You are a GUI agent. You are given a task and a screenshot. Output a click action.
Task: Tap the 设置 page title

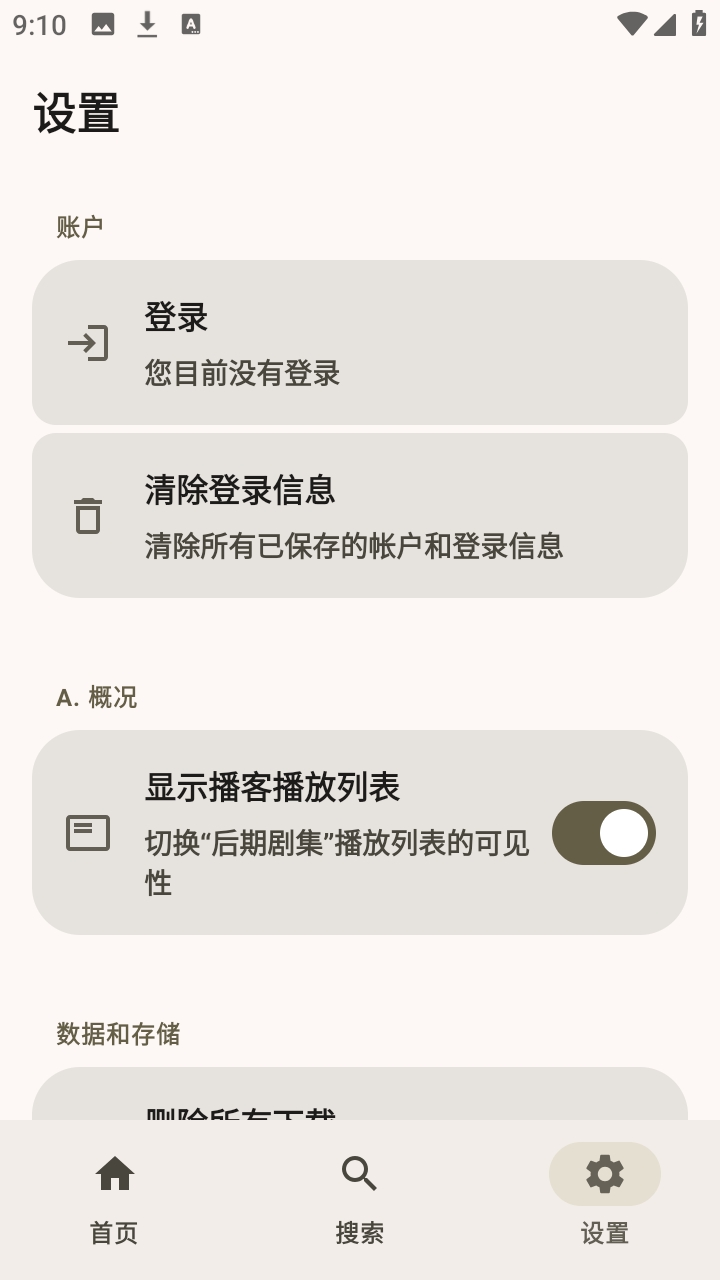click(x=77, y=114)
